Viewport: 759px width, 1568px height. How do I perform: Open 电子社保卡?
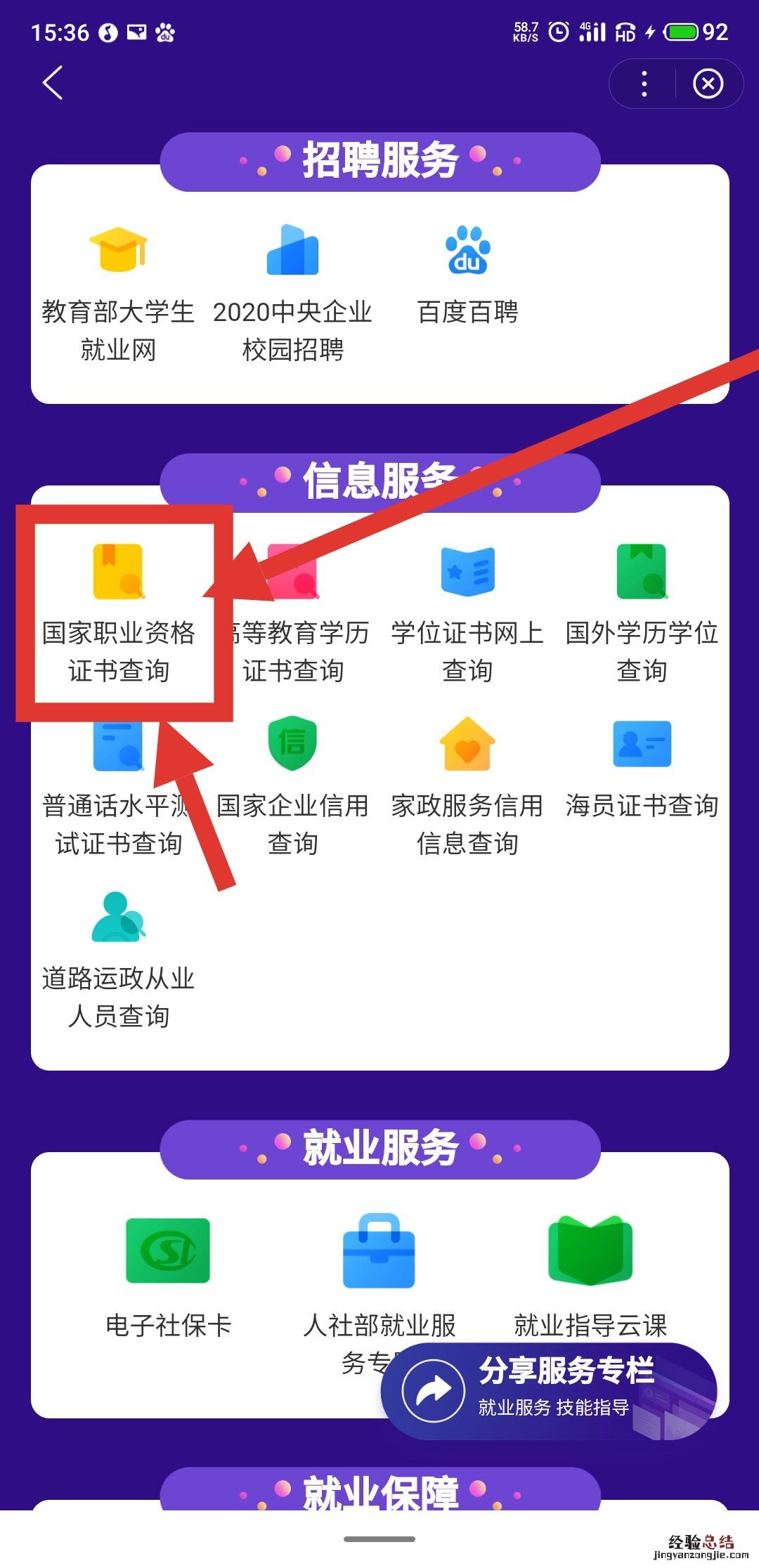point(168,1275)
